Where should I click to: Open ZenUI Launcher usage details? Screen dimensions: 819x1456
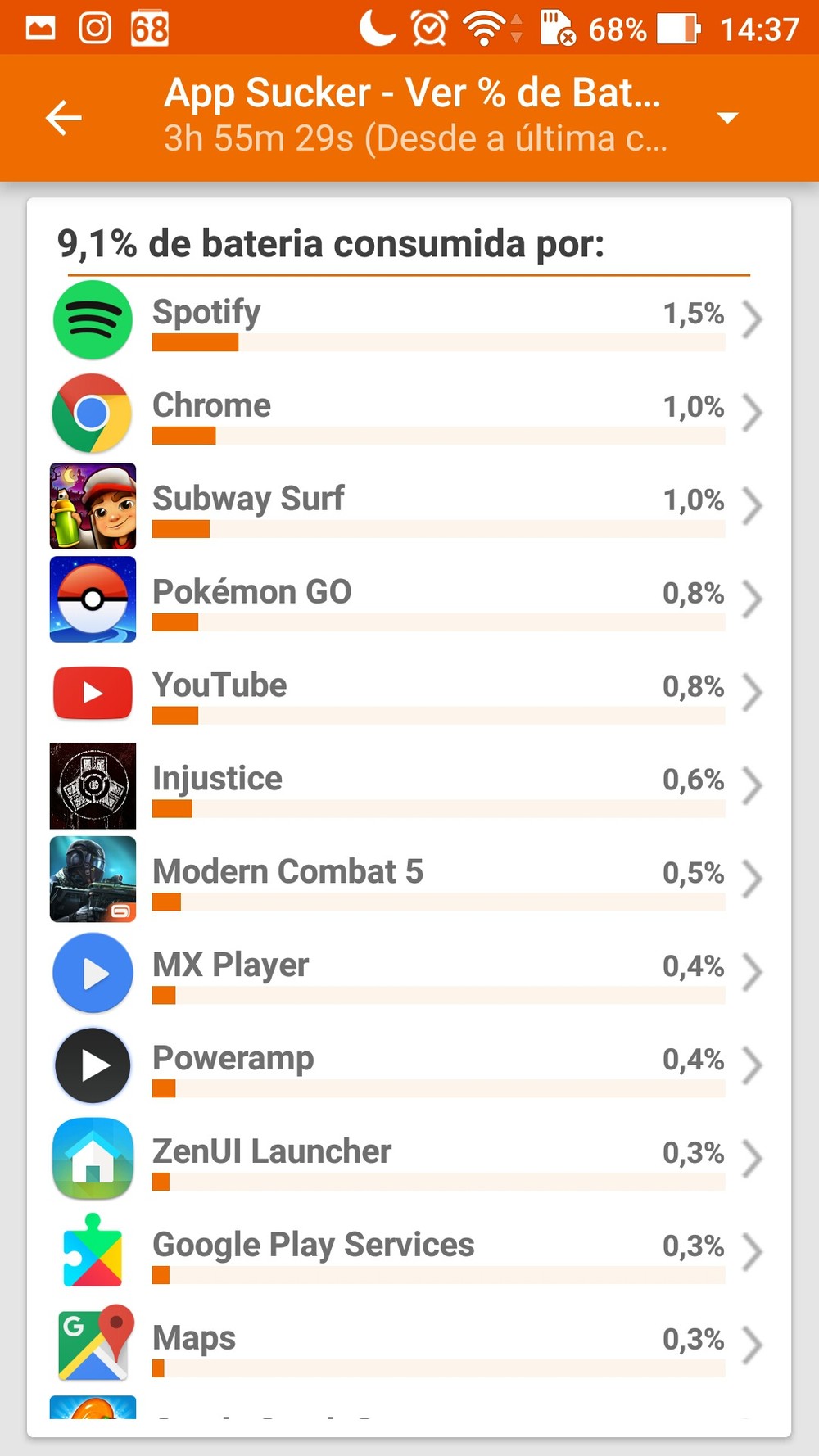pyautogui.click(x=409, y=1160)
